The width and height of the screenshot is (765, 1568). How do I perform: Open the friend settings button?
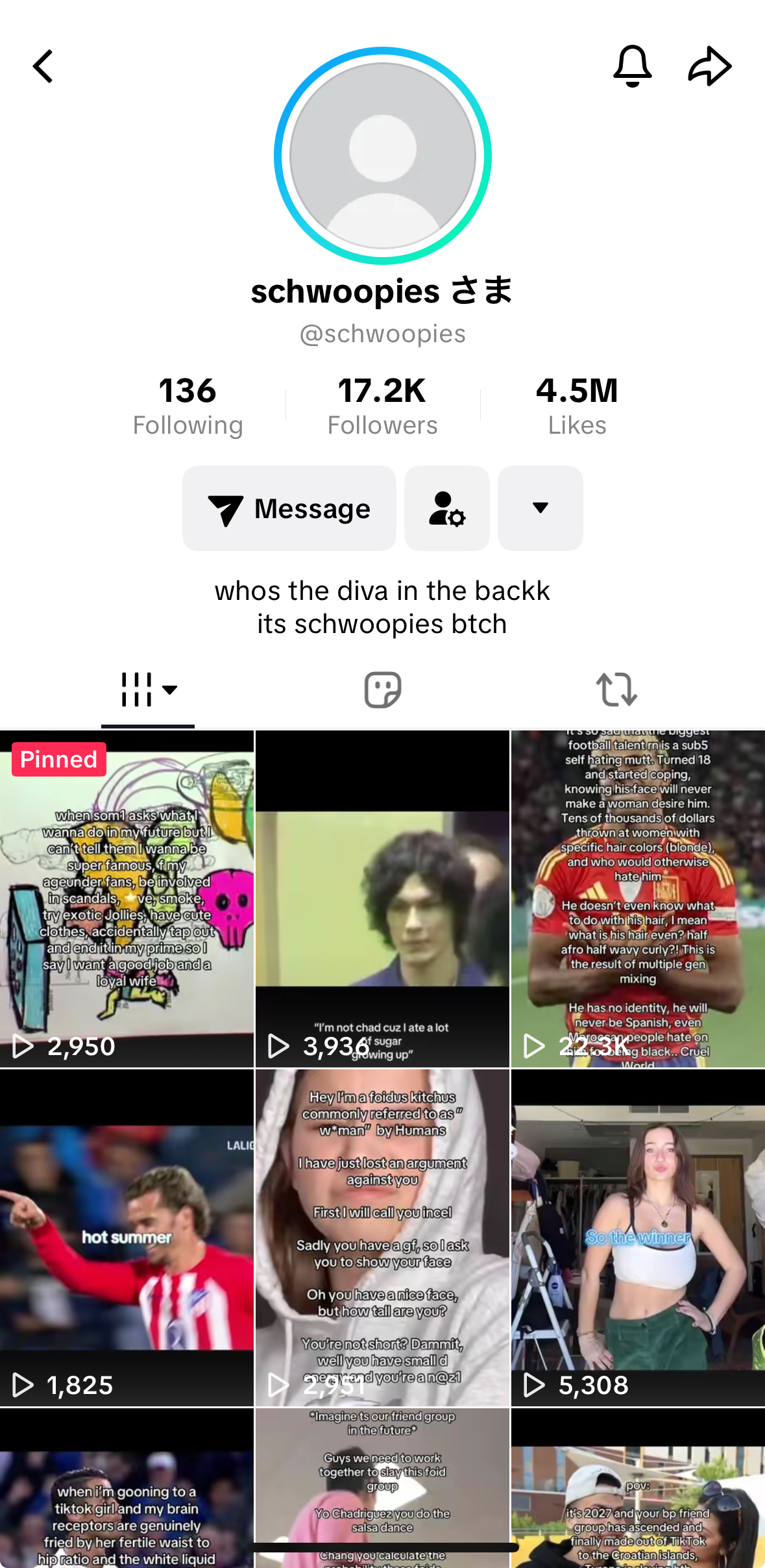point(446,508)
